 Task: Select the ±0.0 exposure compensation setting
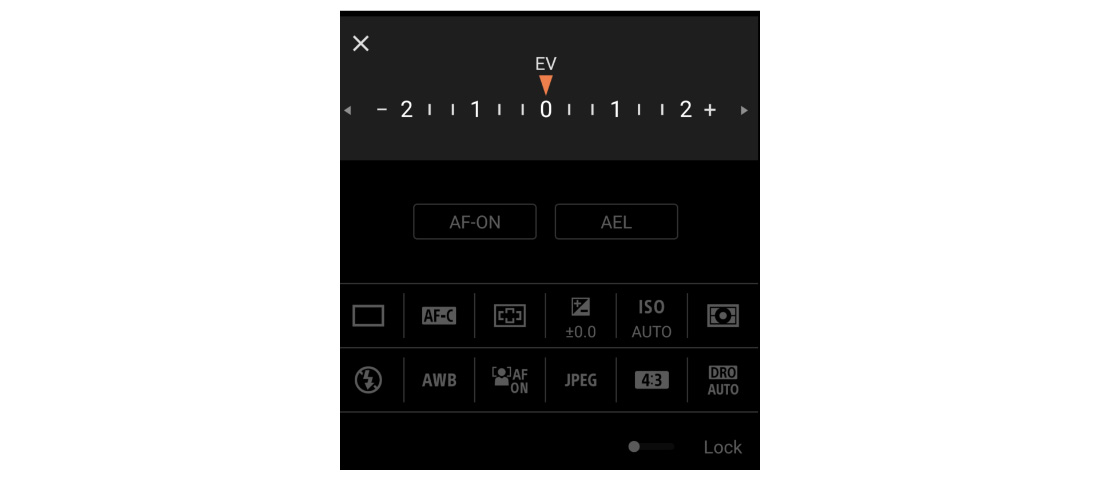[x=581, y=316]
